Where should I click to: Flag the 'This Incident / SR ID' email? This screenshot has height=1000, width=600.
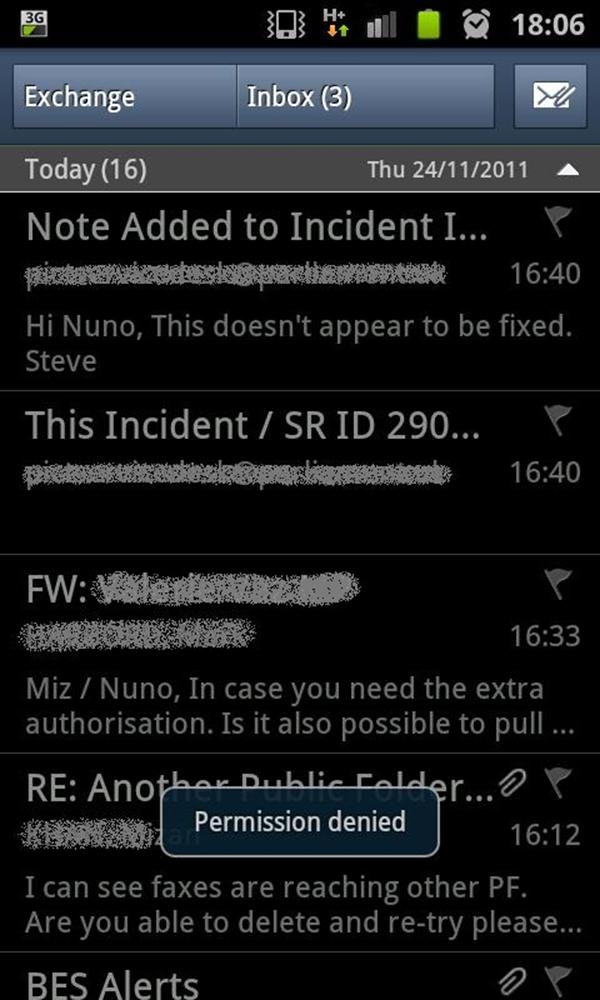tap(562, 422)
